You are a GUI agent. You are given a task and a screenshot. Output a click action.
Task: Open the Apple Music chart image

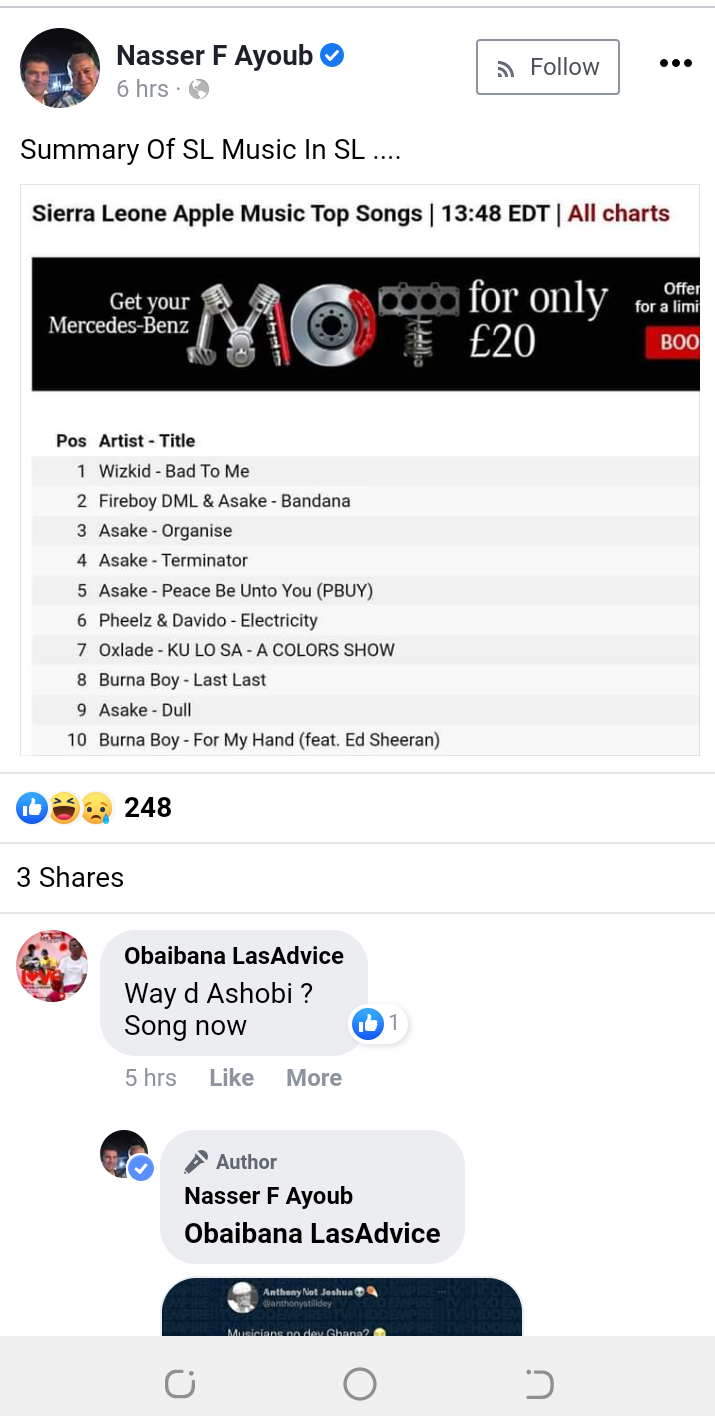point(360,469)
